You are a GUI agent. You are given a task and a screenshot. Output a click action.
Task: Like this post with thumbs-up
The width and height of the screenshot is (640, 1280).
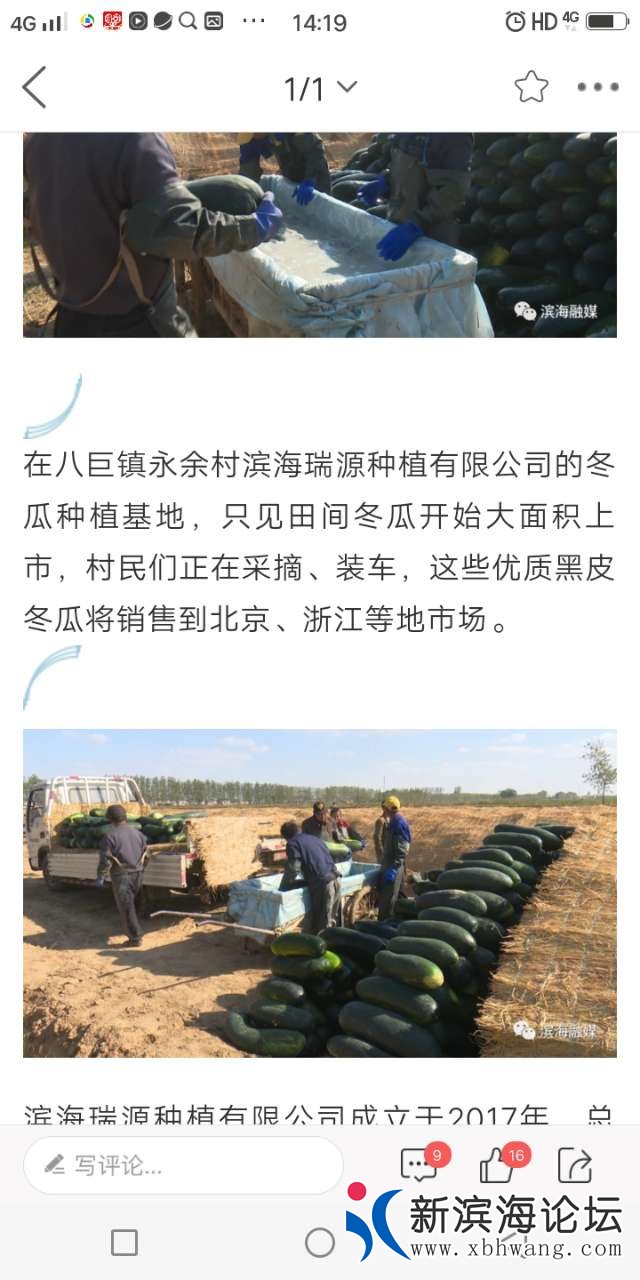click(x=498, y=1165)
